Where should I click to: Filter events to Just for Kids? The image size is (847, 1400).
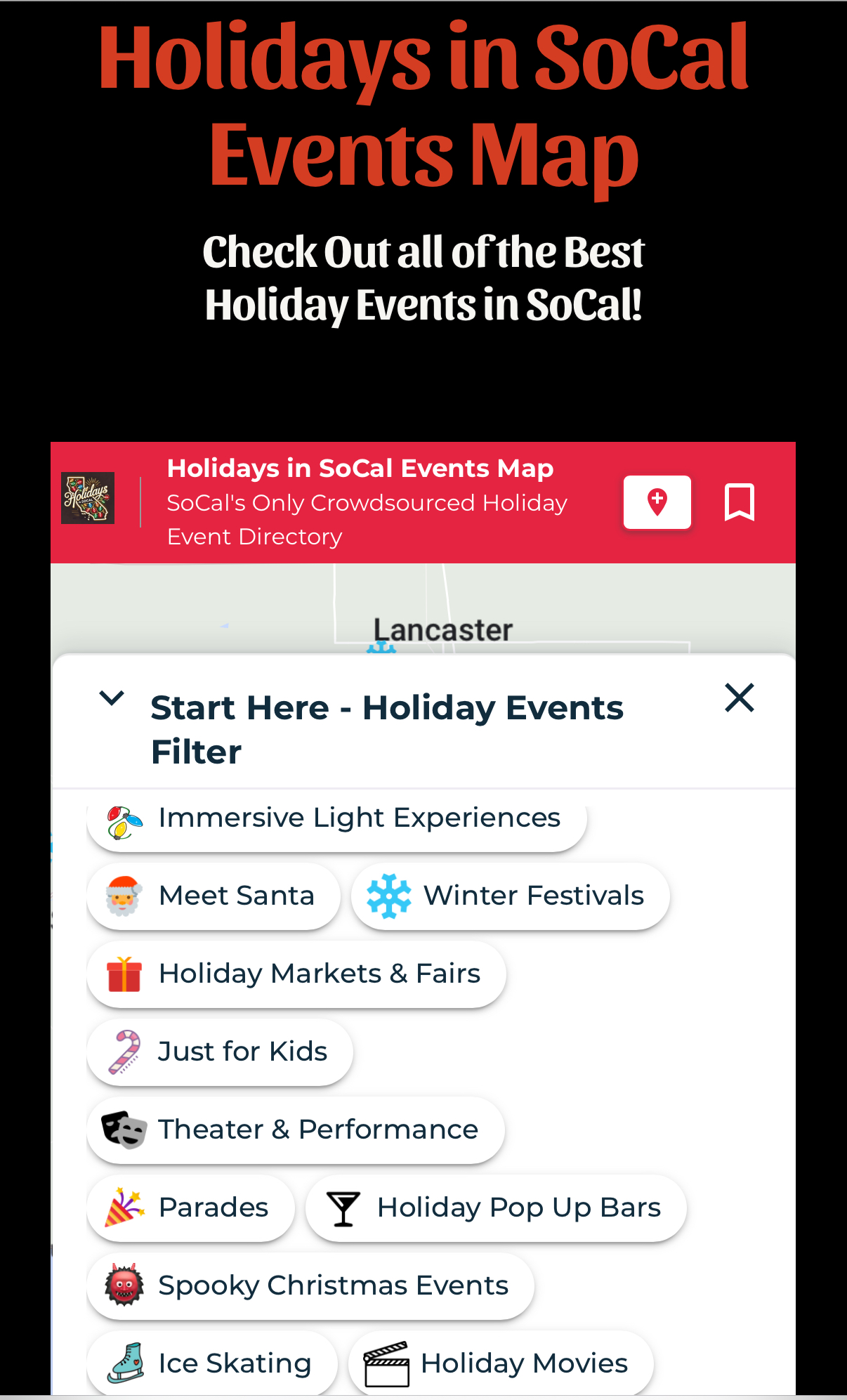(x=219, y=1052)
